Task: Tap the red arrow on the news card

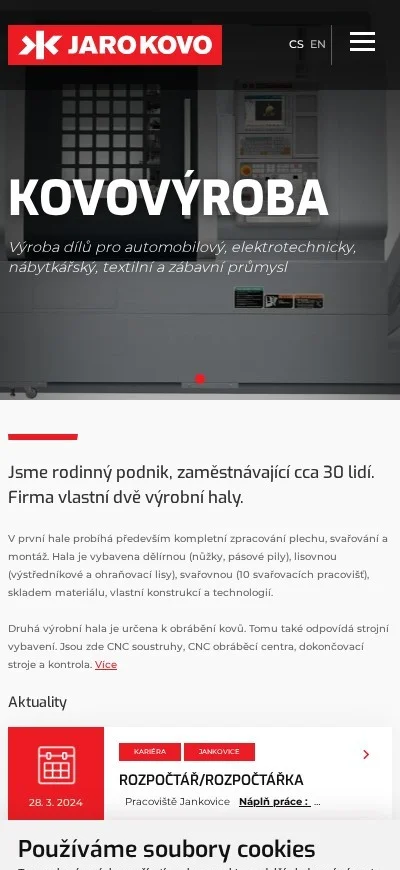Action: [x=366, y=755]
